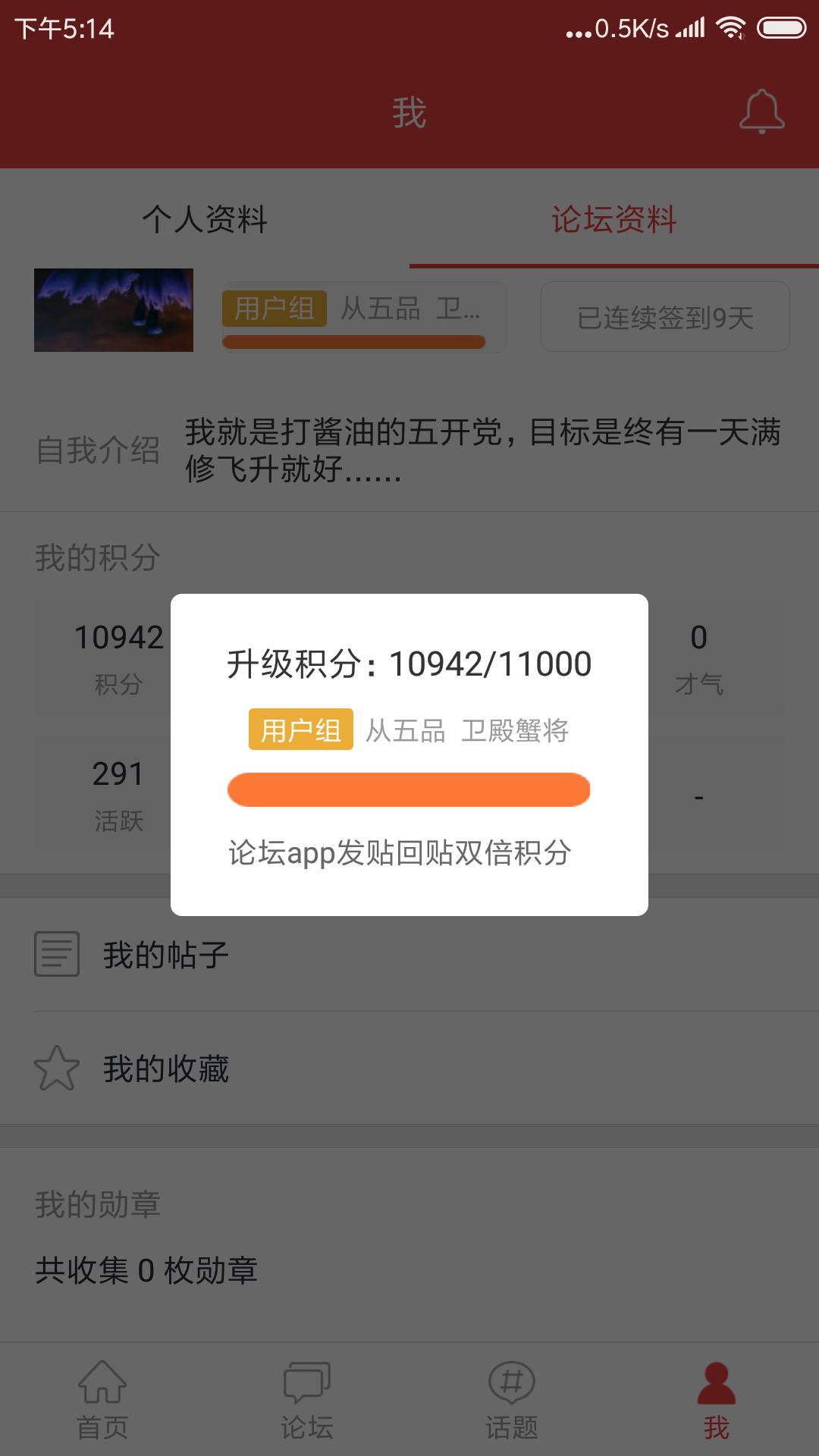The width and height of the screenshot is (819, 1456).
Task: Open the 用户组 level card behind the popup
Action: [x=363, y=317]
